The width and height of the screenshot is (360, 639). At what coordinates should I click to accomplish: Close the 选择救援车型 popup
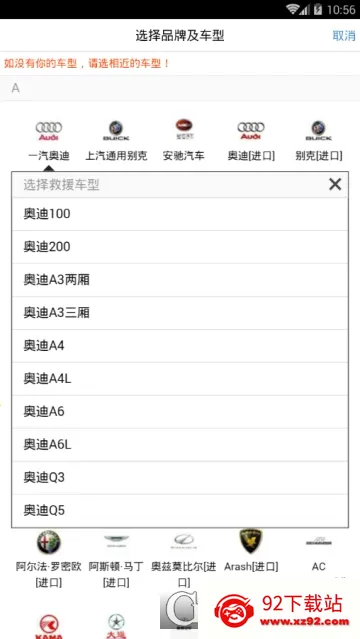335,185
